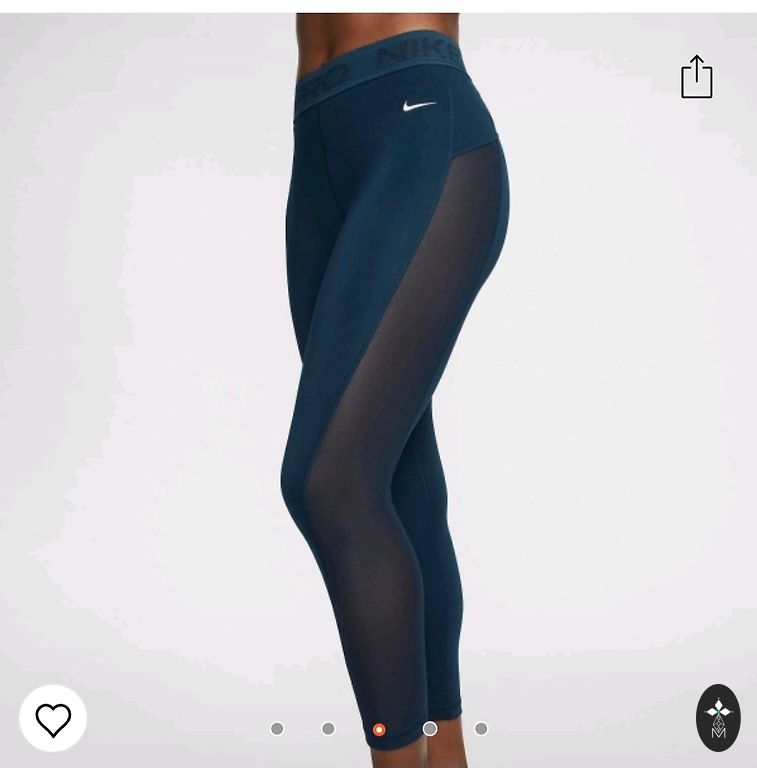Open the leggings product photo full screen
The width and height of the screenshot is (757, 768).
click(x=400, y=380)
